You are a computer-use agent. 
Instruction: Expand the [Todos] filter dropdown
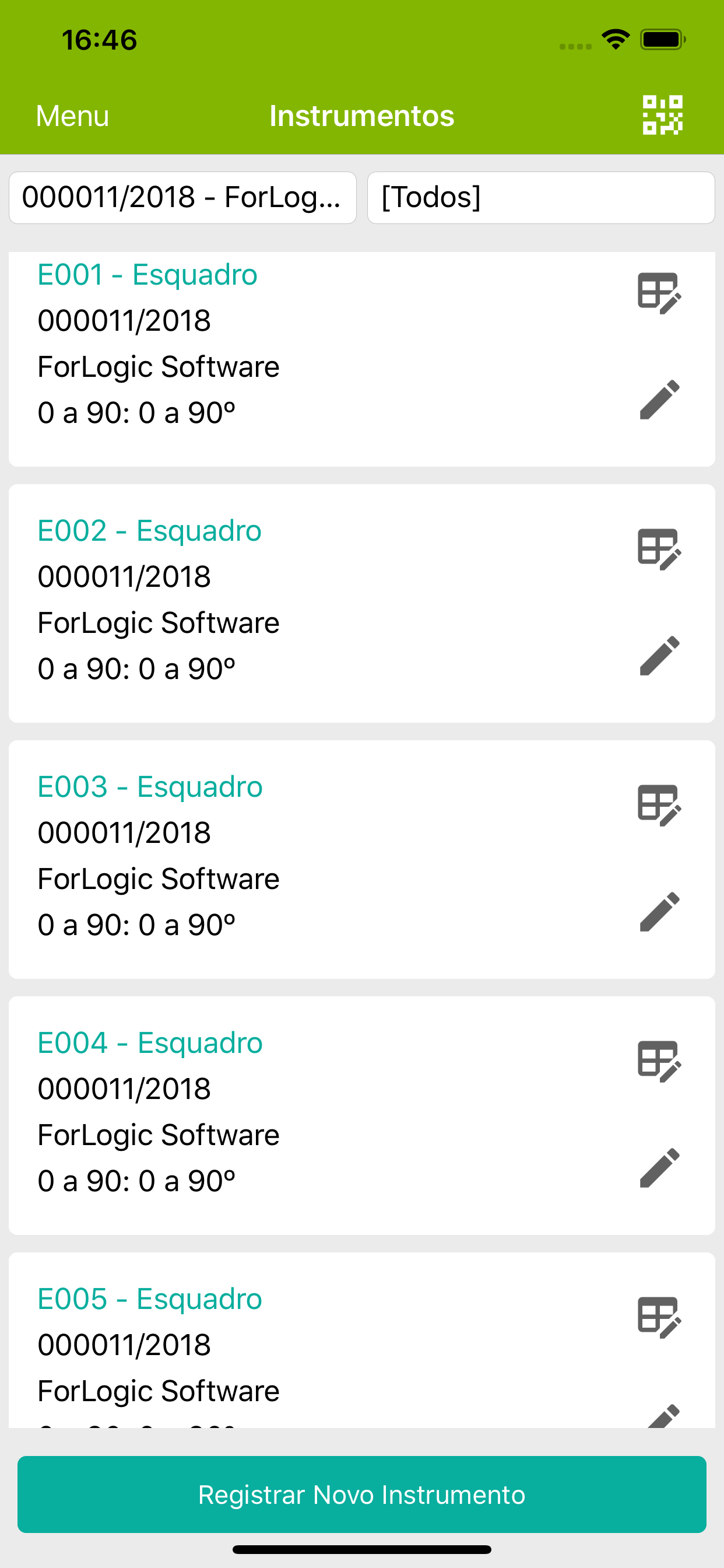click(x=541, y=198)
